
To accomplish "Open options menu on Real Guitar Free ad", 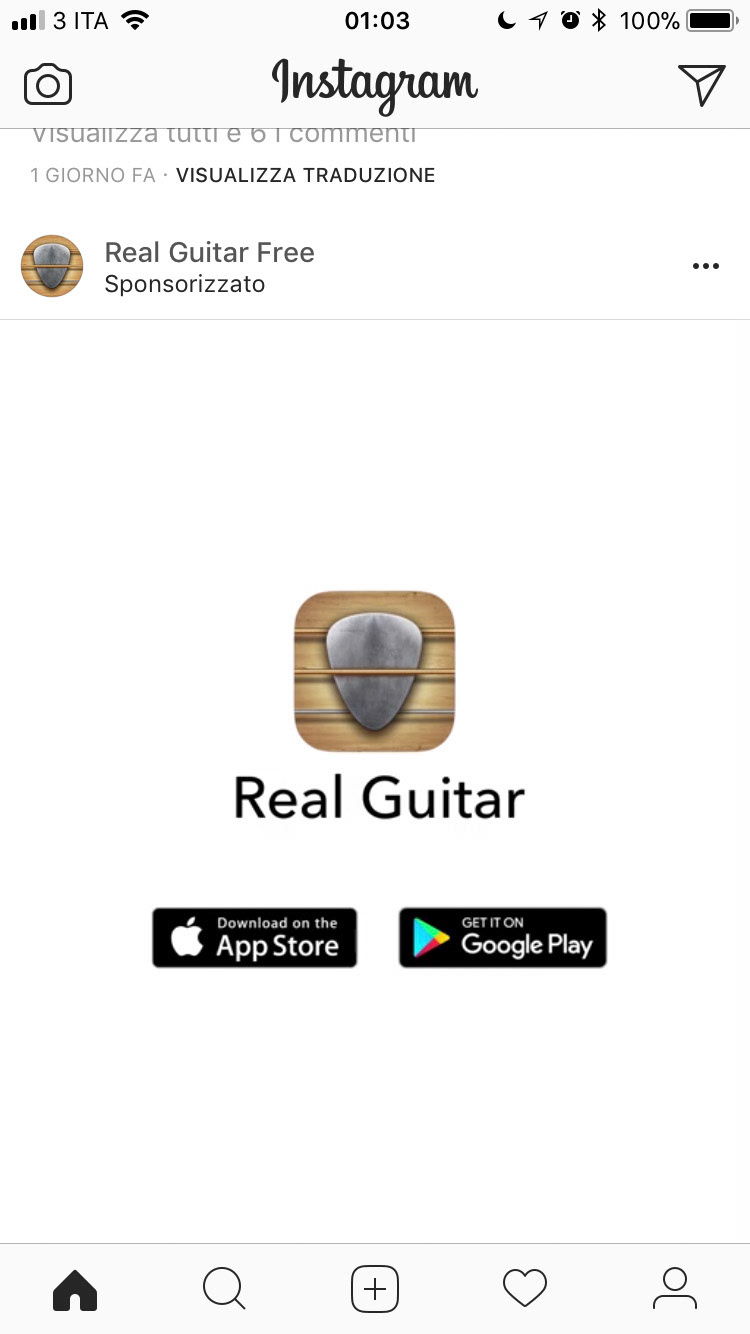I will 705,266.
